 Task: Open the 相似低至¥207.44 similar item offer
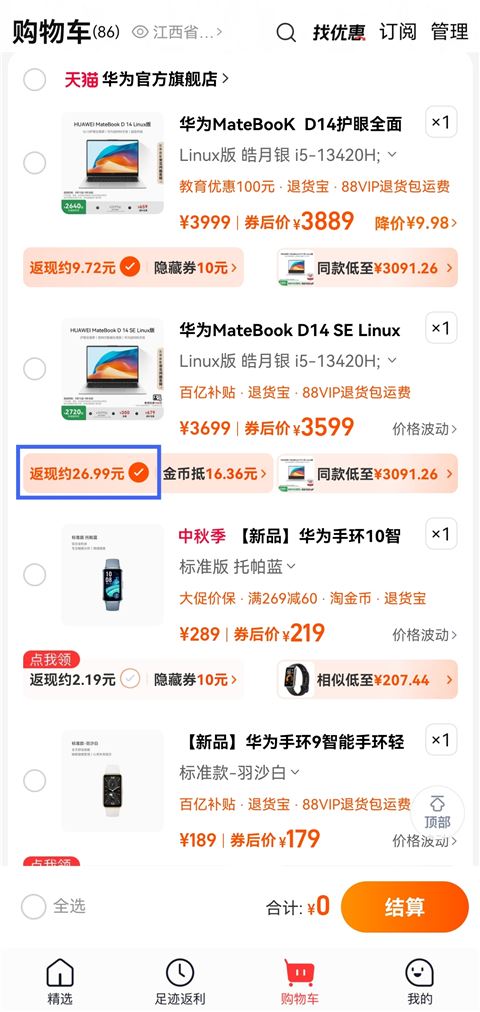coord(367,680)
